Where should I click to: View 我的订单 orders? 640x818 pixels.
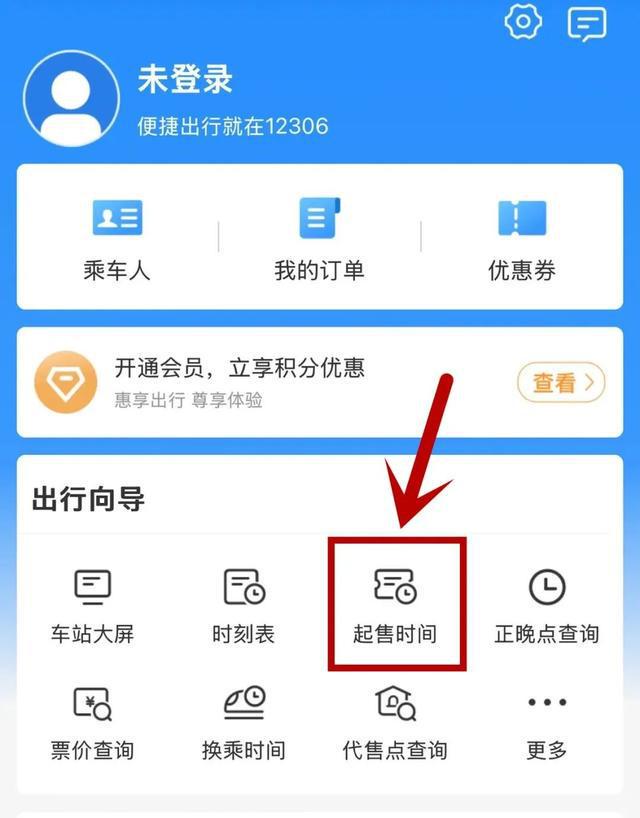coord(319,238)
